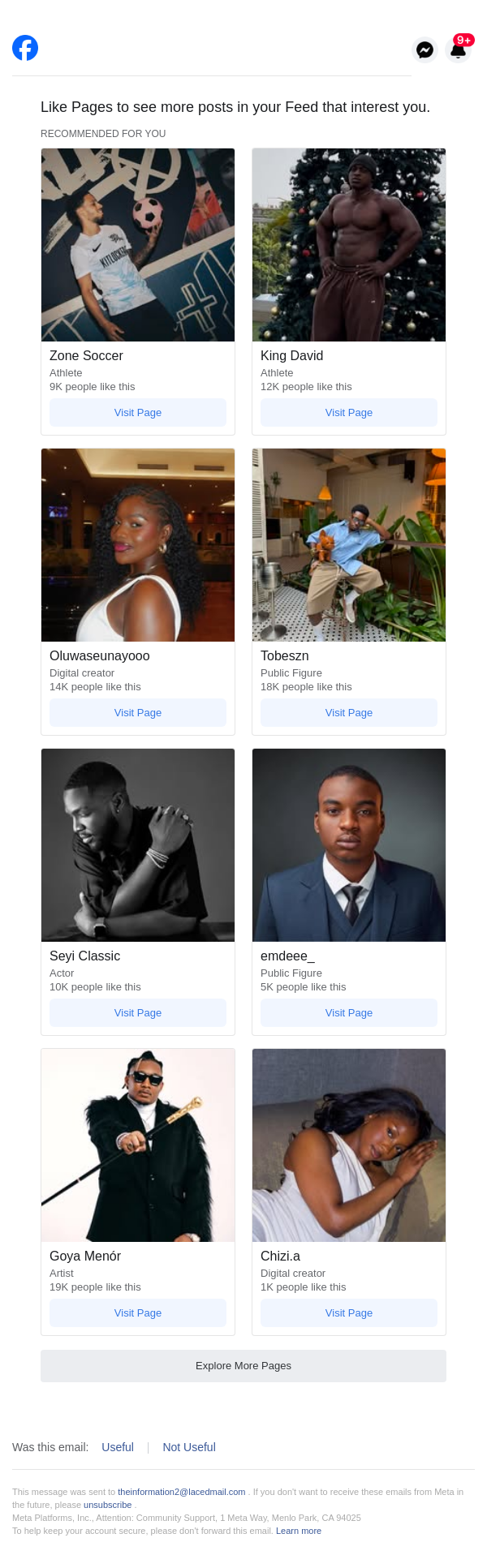Visit the Seyi Classic page
The image size is (487, 1568).
click(x=138, y=1013)
